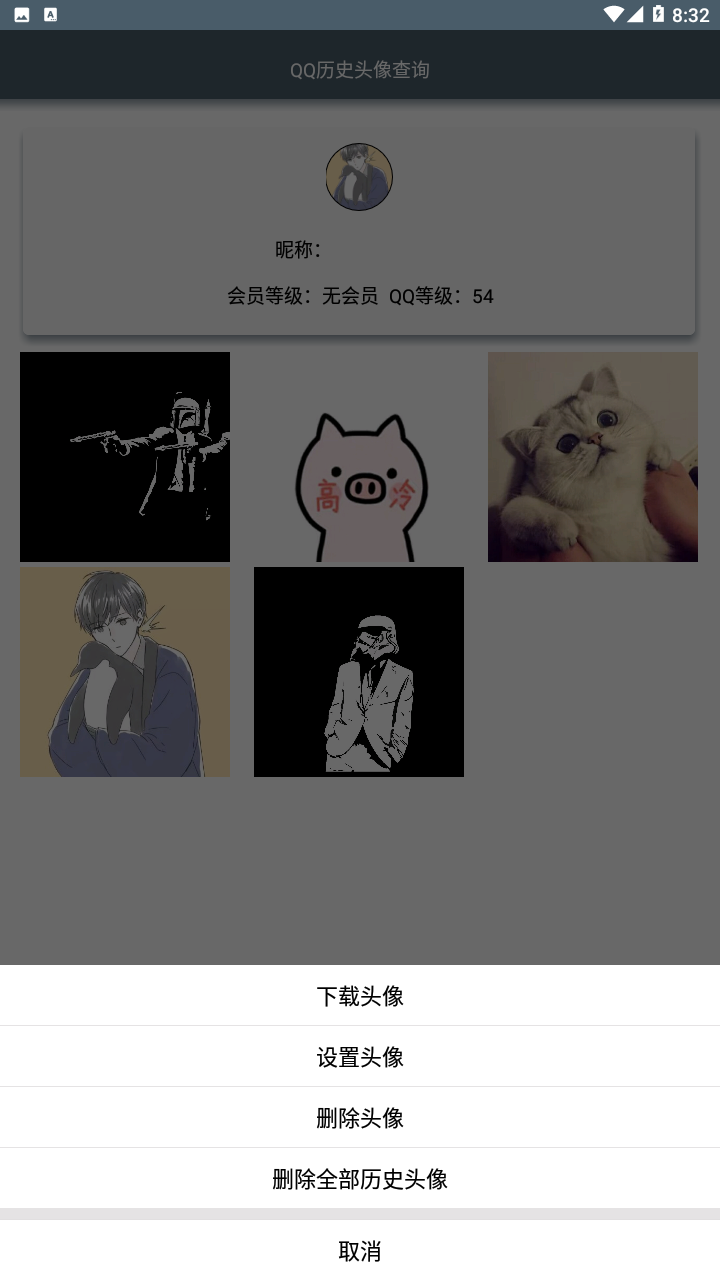Tap the 删除头像 delete avatar option
This screenshot has height=1280, width=720.
point(360,1118)
